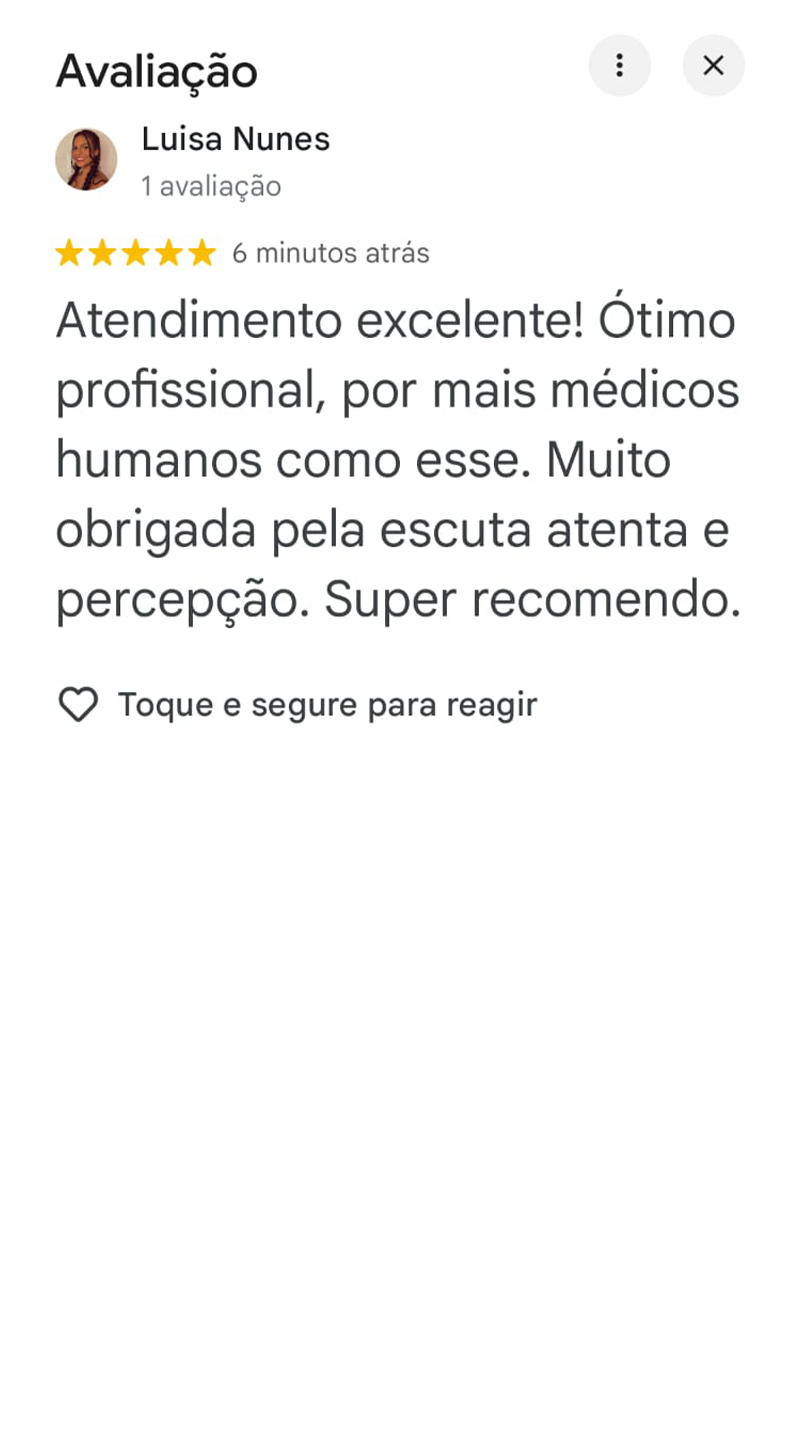
Task: Open Luisa Nunes's reviewer profile
Action: [x=235, y=140]
